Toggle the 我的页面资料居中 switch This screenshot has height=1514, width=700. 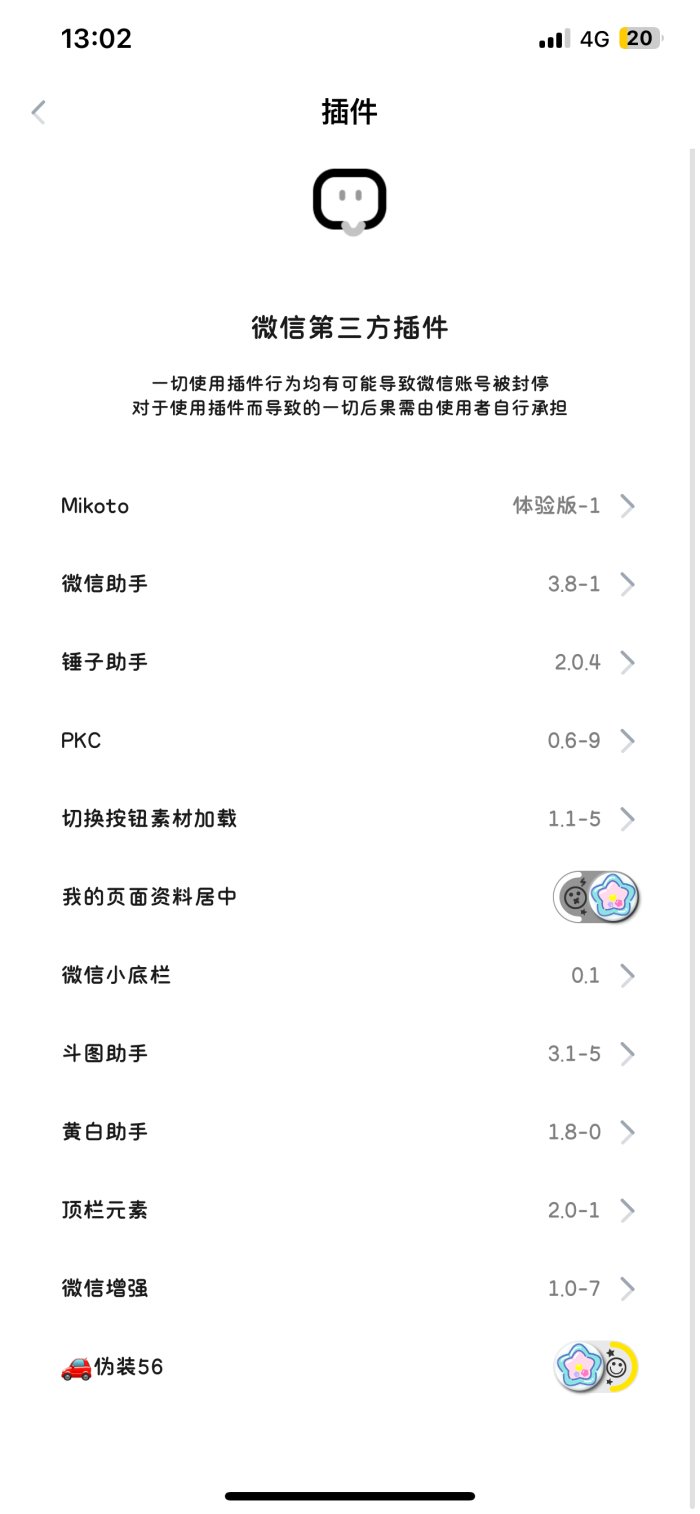point(597,897)
